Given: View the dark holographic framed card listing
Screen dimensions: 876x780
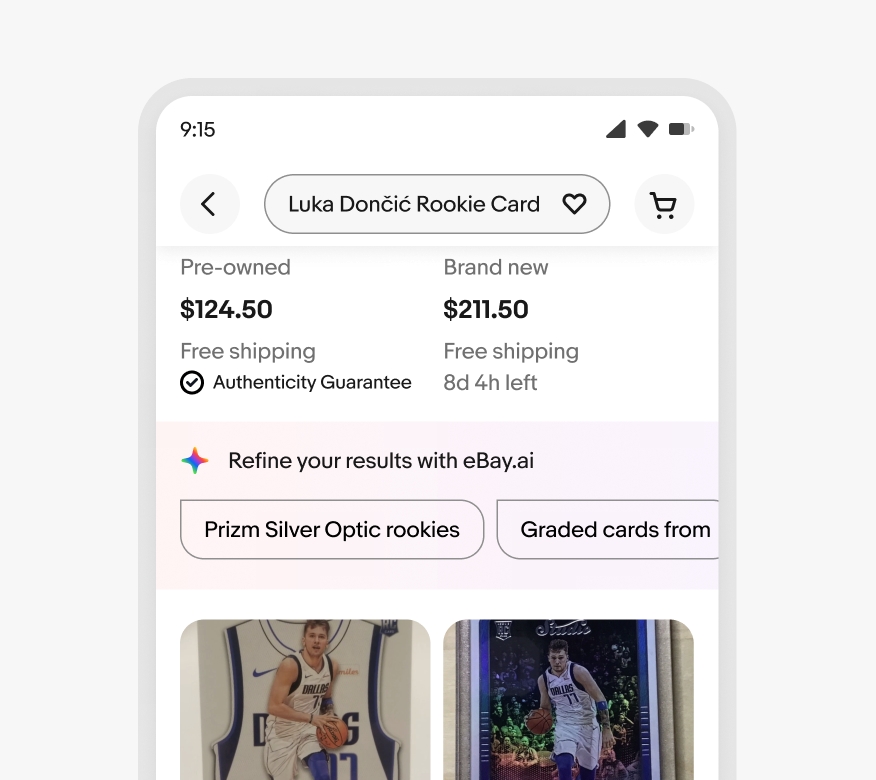Looking at the screenshot, I should (x=568, y=698).
